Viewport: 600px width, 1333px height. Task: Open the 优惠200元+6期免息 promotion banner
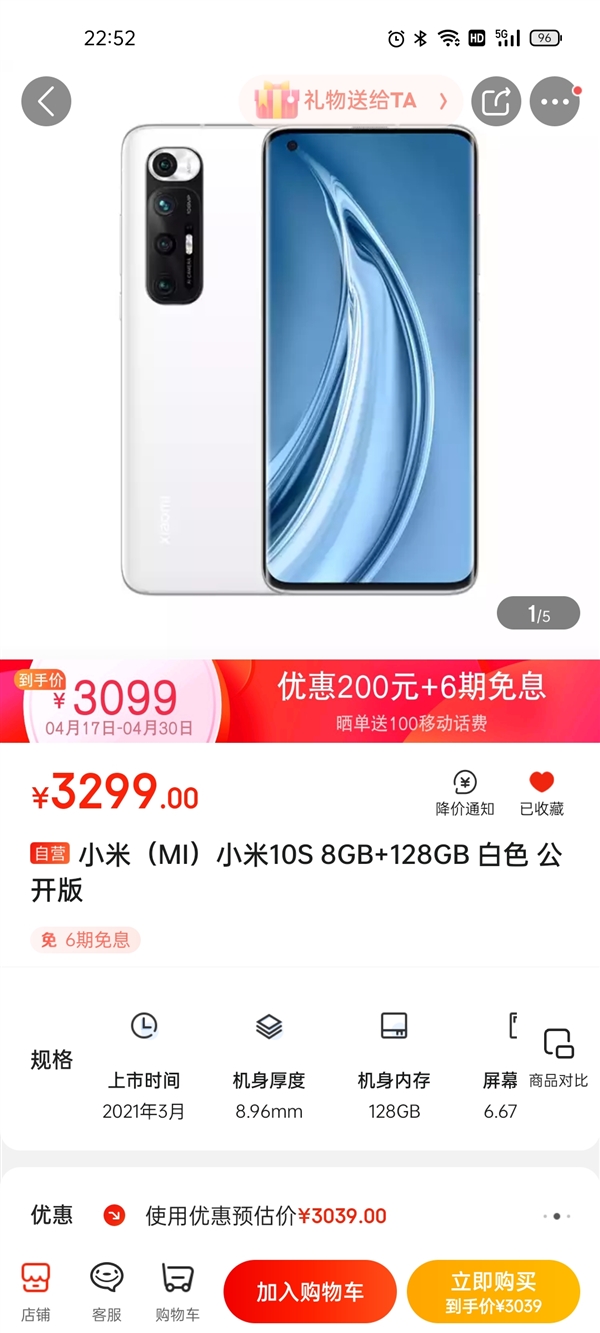coord(411,700)
